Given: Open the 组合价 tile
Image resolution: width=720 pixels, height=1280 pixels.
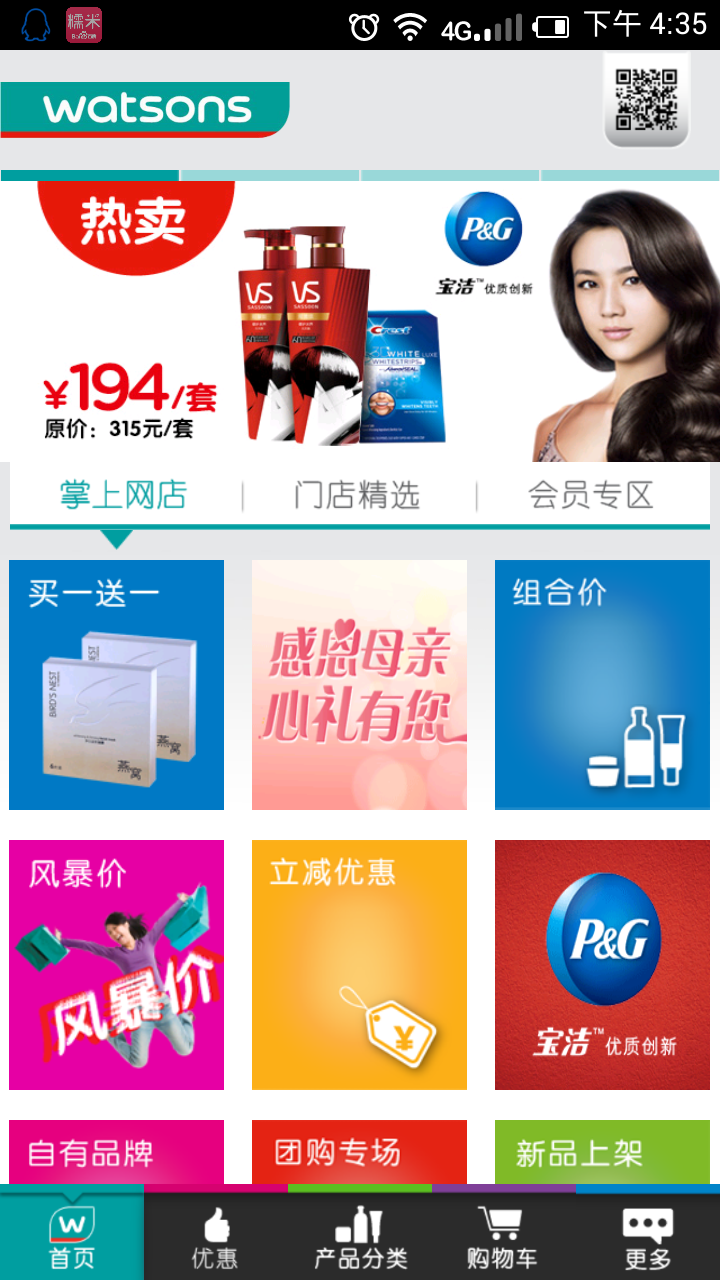Looking at the screenshot, I should (602, 685).
